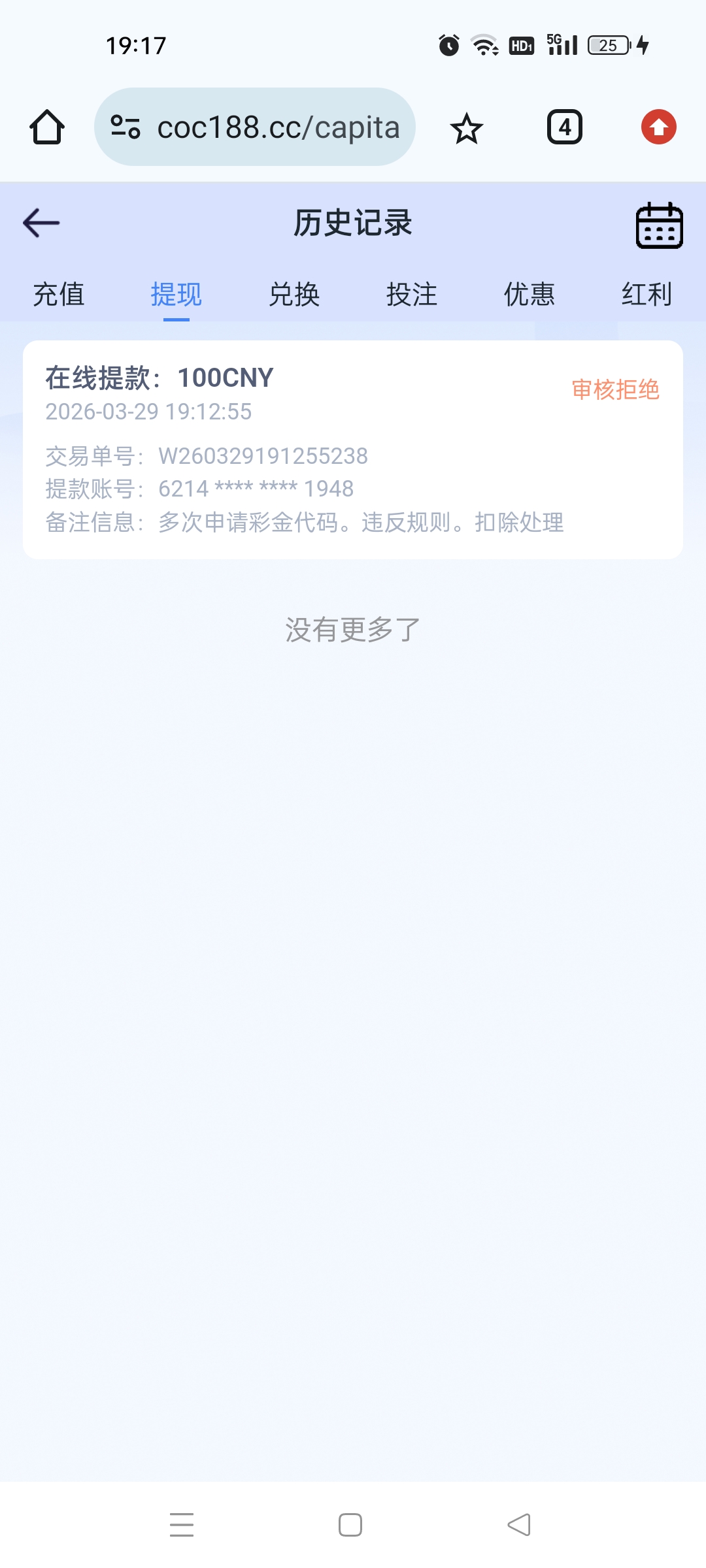Open the 兑换 history tab
This screenshot has width=706, height=1568.
click(295, 295)
